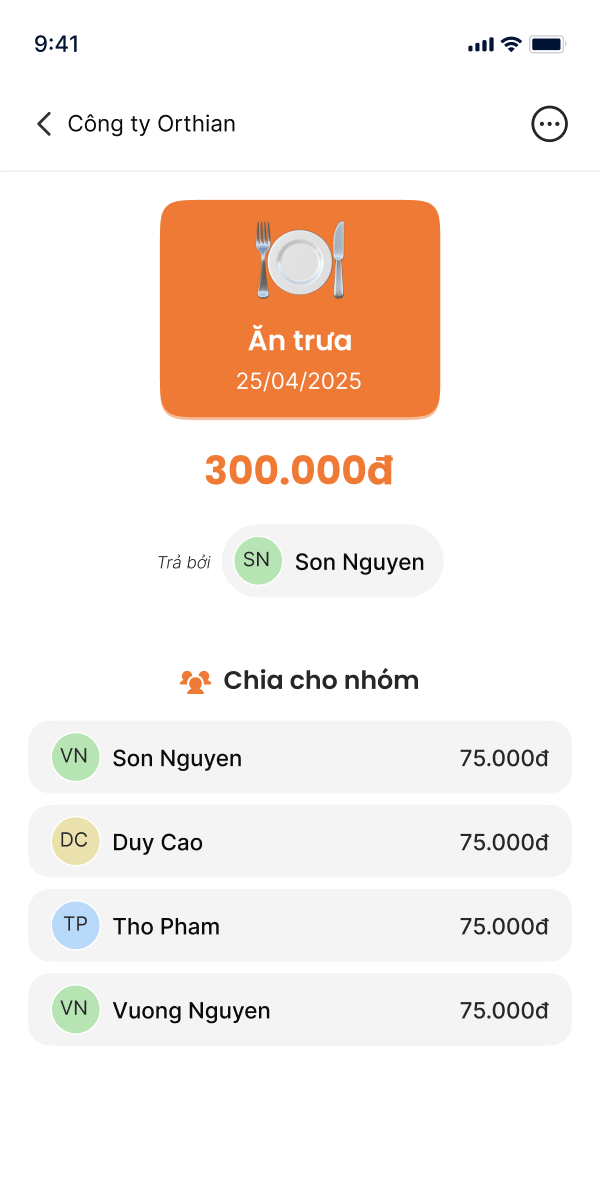The image size is (601, 1201).
Task: View Vuong Nguyen's split row
Action: click(x=300, y=1009)
